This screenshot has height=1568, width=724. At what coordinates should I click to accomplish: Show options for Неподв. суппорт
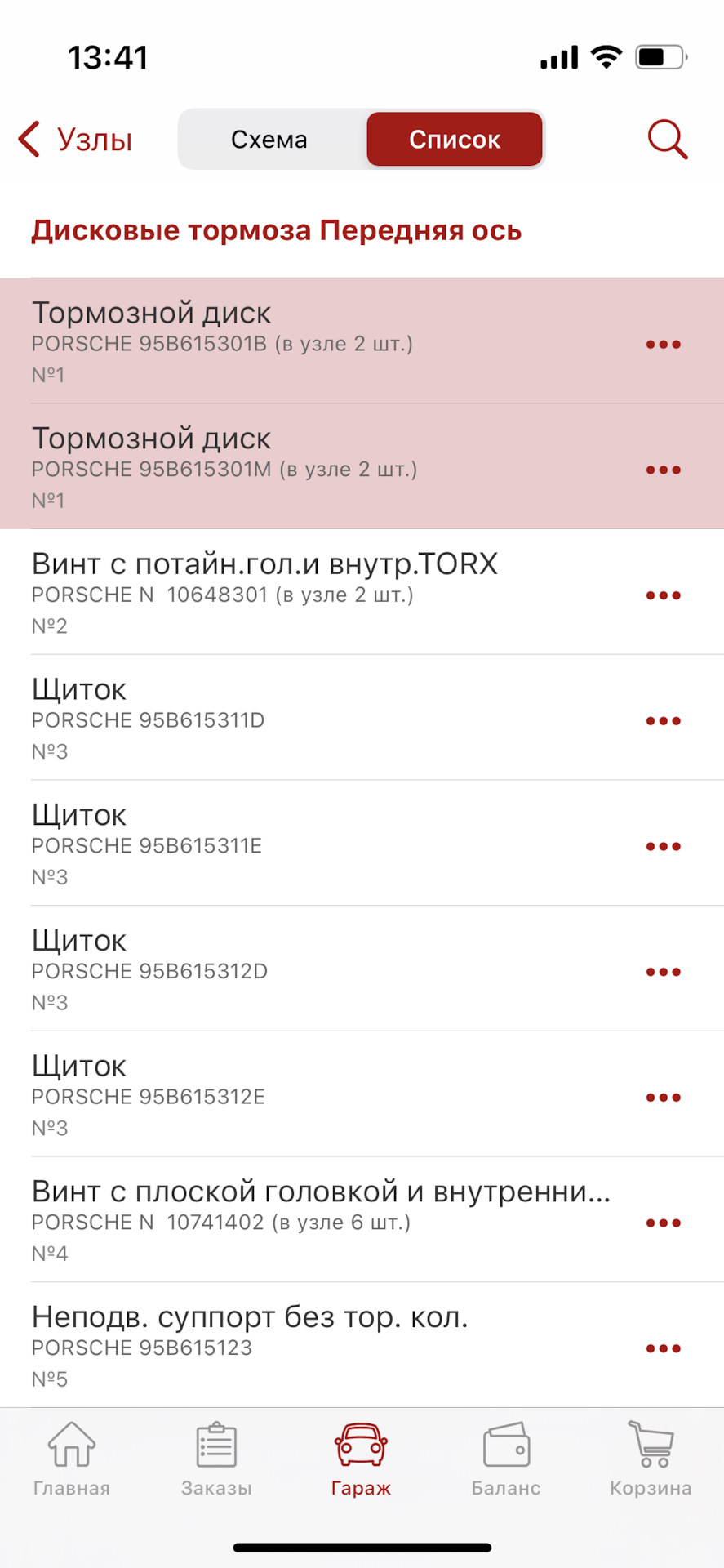[x=663, y=1348]
